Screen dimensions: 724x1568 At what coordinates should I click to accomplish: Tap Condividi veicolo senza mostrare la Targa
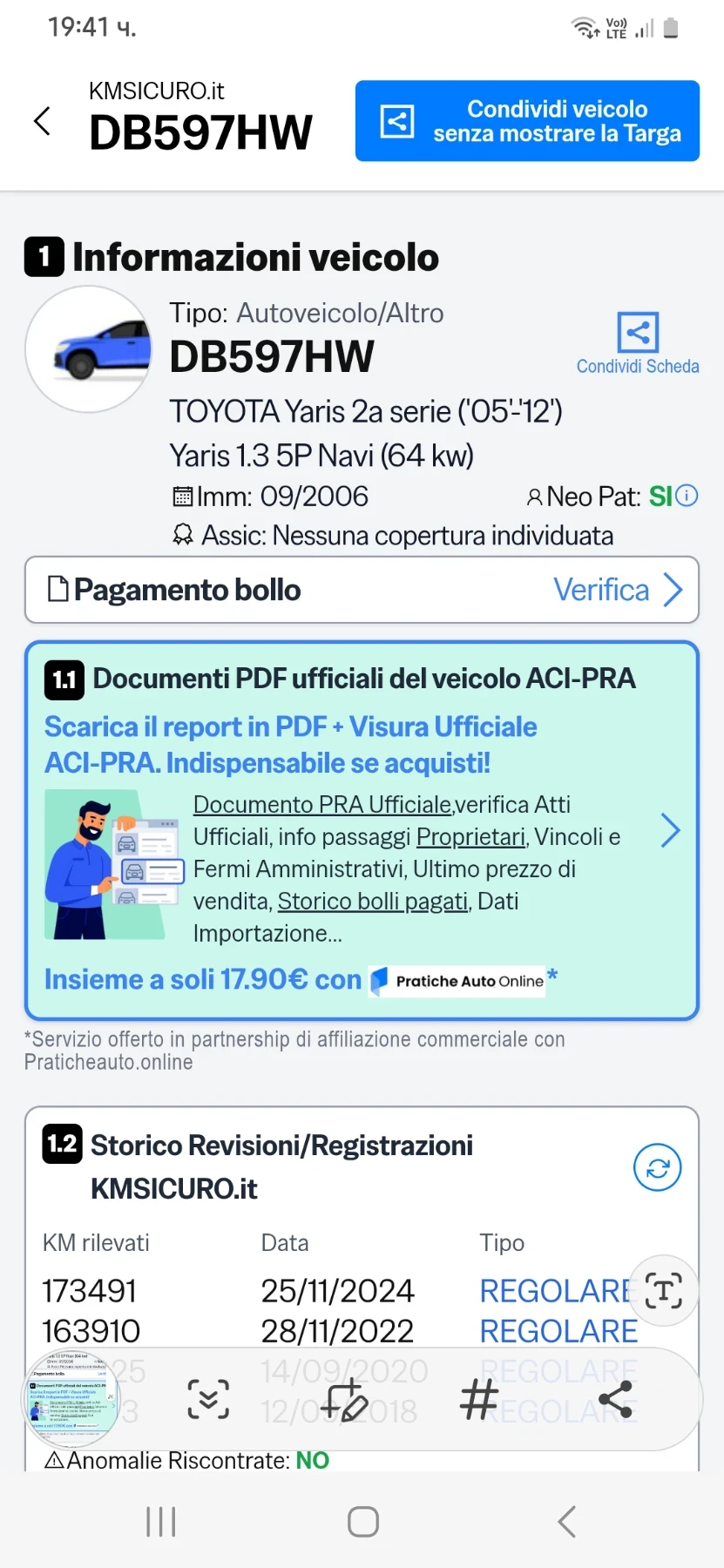click(x=527, y=121)
